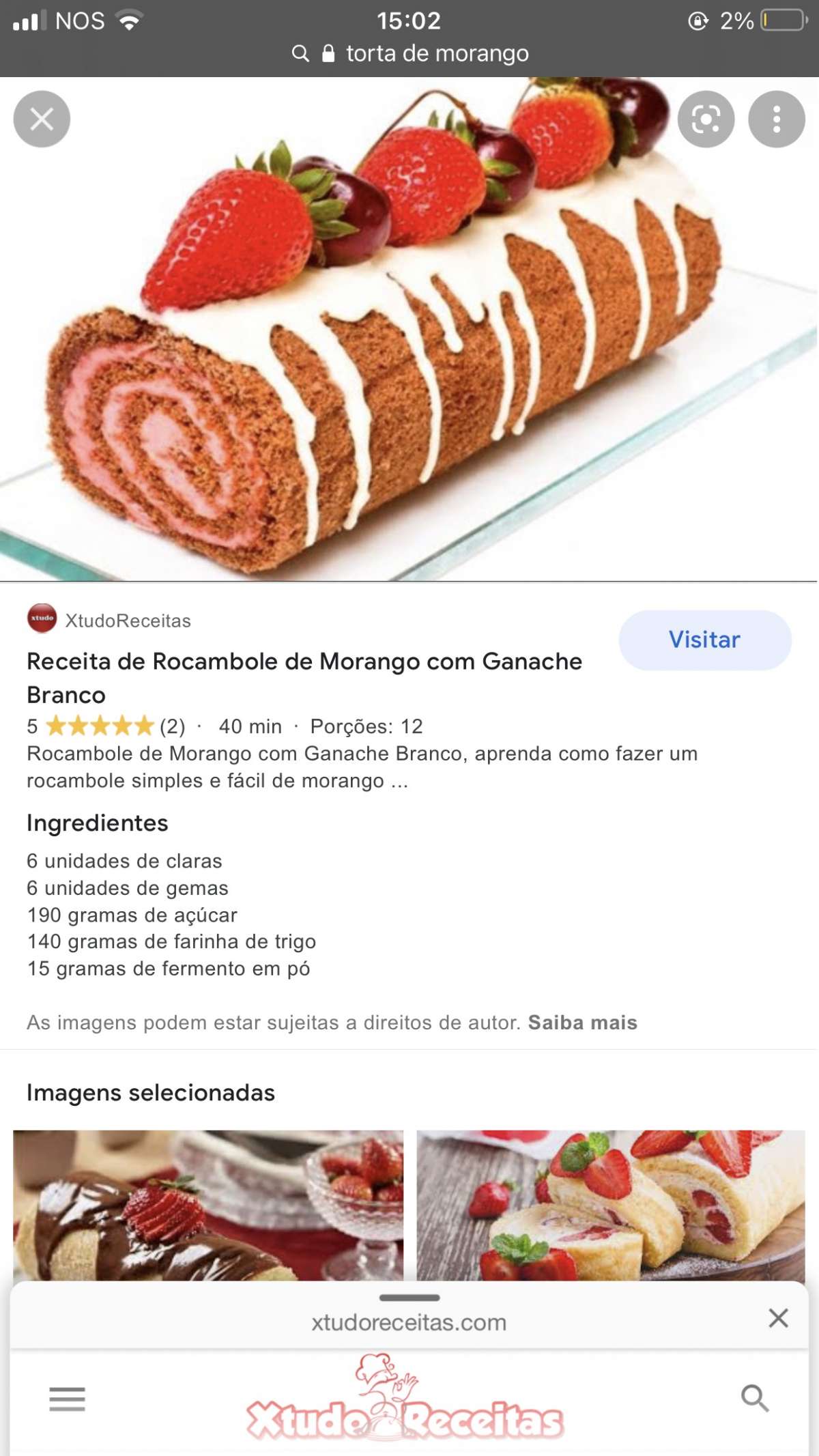Image resolution: width=819 pixels, height=1456 pixels.
Task: Open the XtudoReceitas source name
Action: [x=128, y=620]
